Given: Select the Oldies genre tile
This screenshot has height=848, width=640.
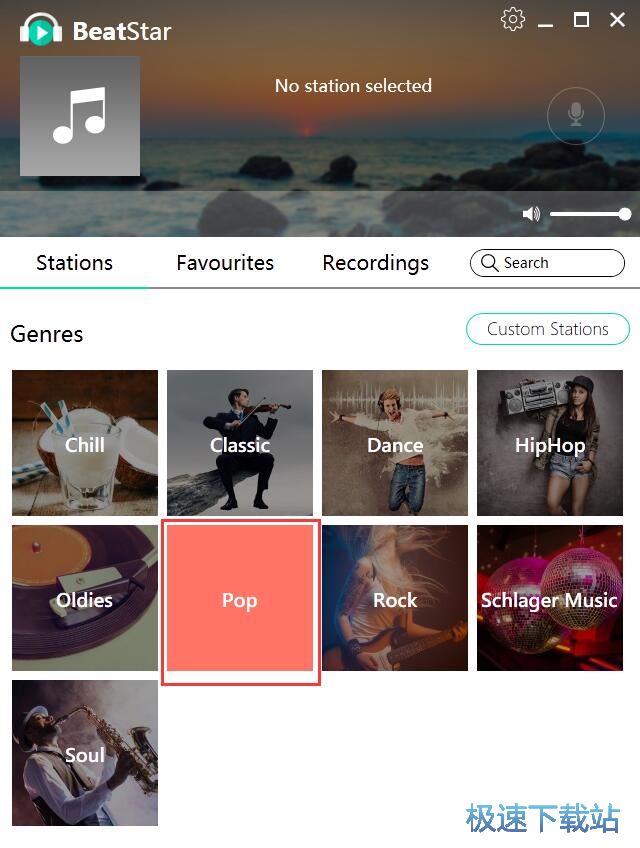Looking at the screenshot, I should [85, 598].
